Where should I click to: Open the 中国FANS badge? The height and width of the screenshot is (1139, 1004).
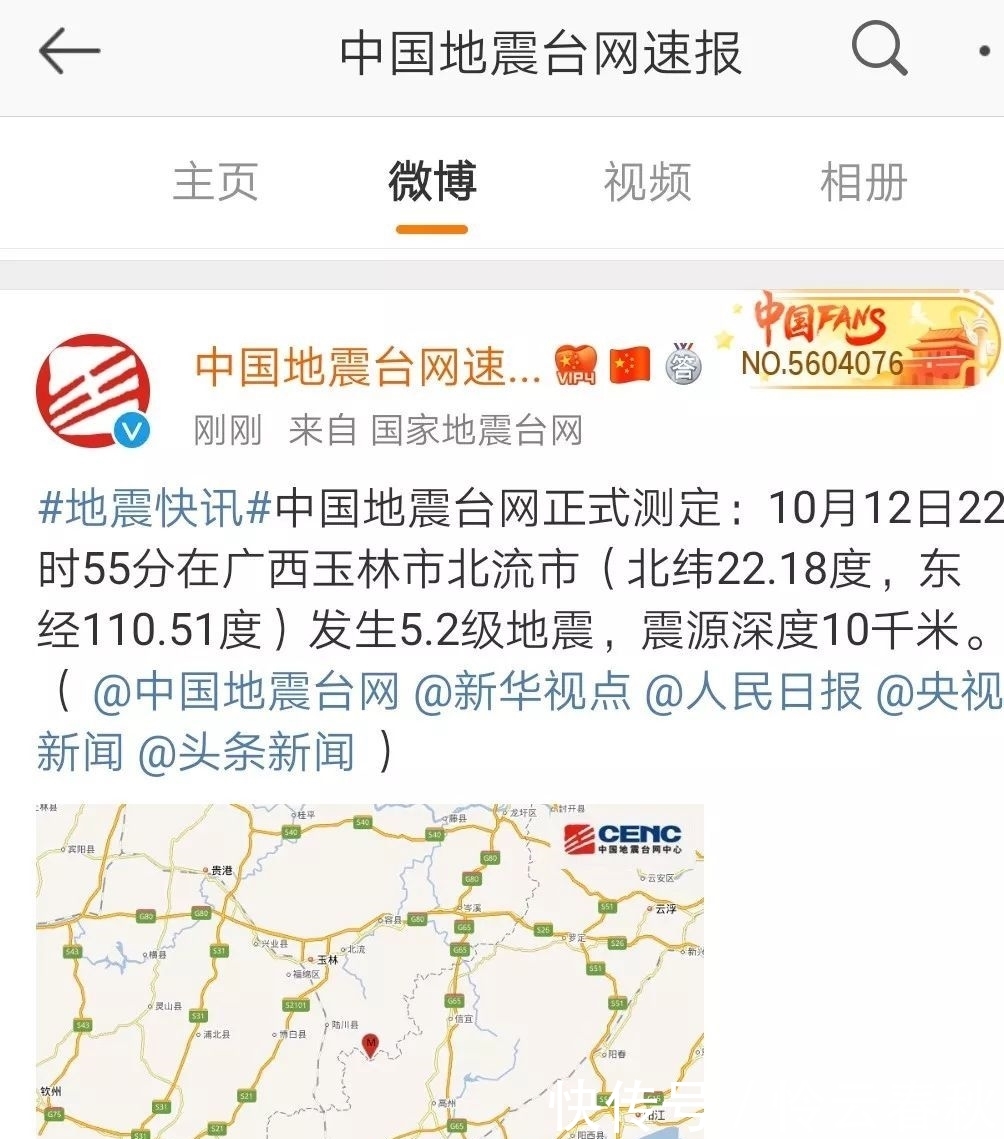[x=860, y=340]
